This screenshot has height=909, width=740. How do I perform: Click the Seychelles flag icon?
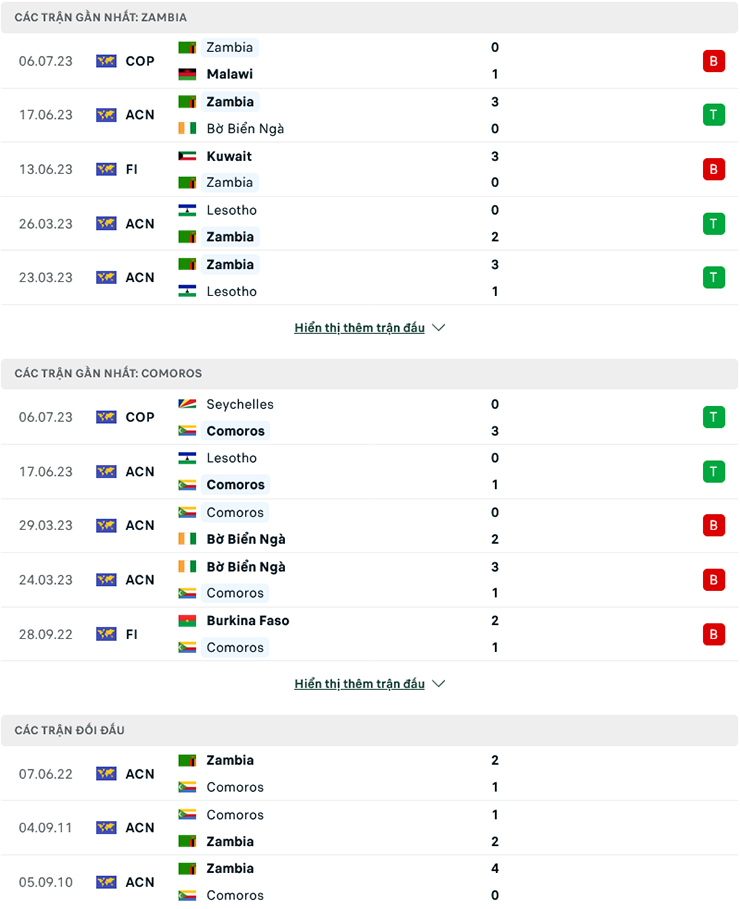[188, 404]
